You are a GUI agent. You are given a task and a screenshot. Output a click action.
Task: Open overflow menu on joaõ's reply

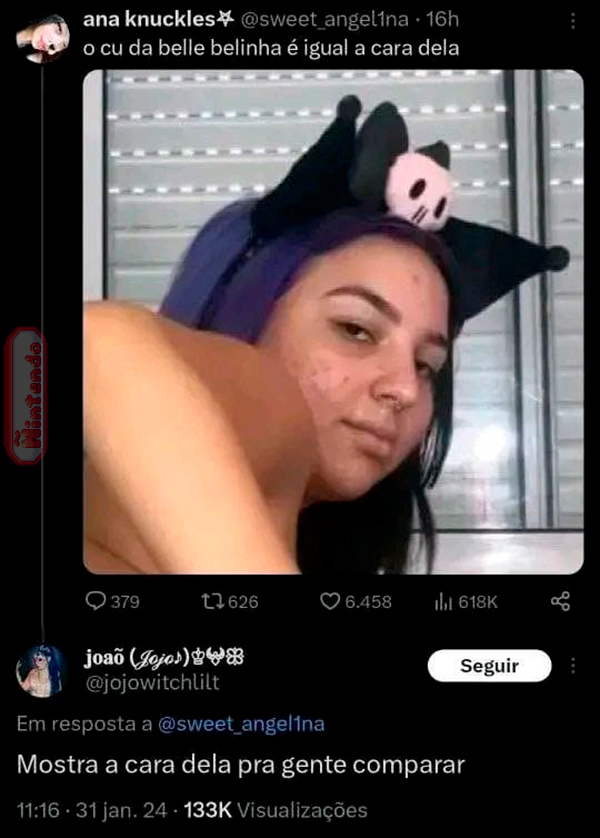[x=573, y=666]
